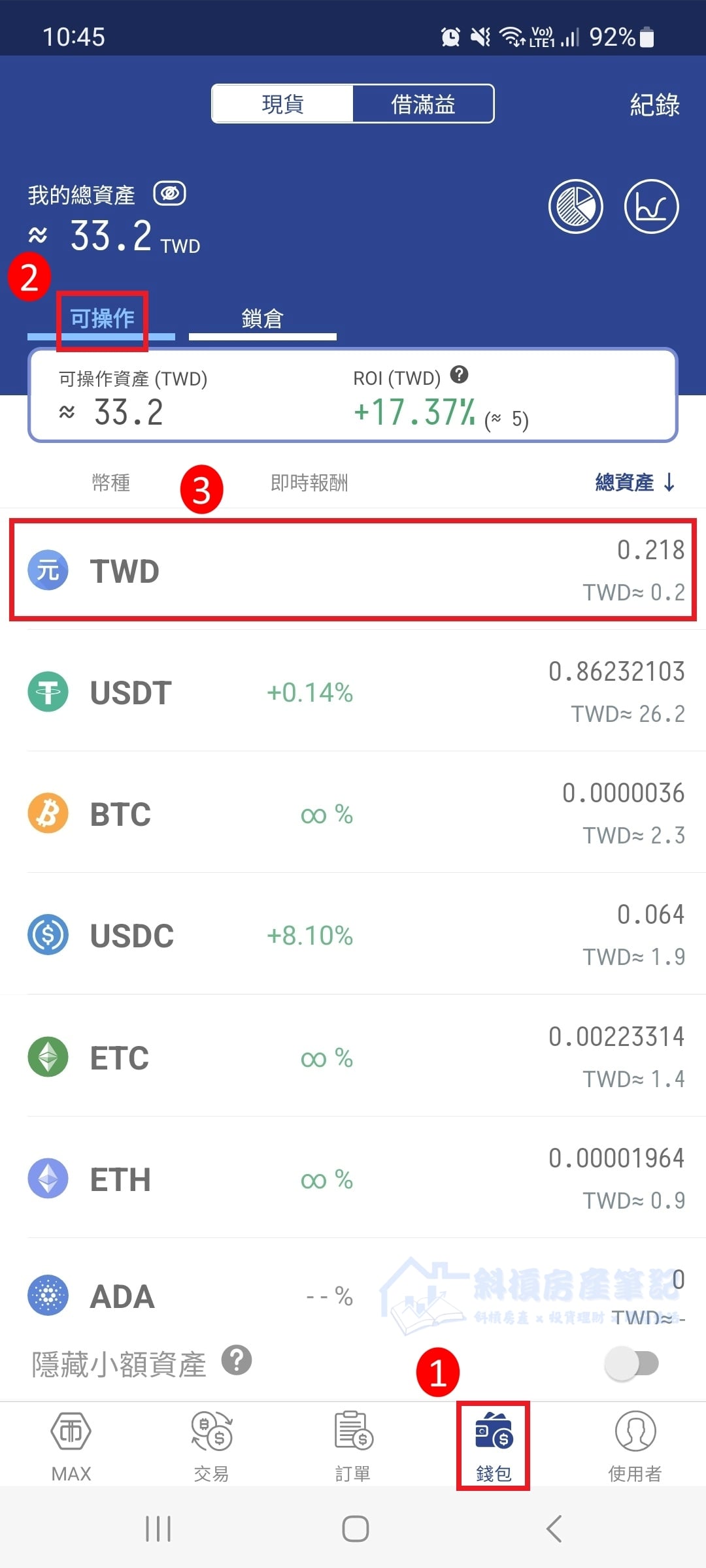This screenshot has width=706, height=1568.
Task: Open the performance line chart icon
Action: pos(651,206)
